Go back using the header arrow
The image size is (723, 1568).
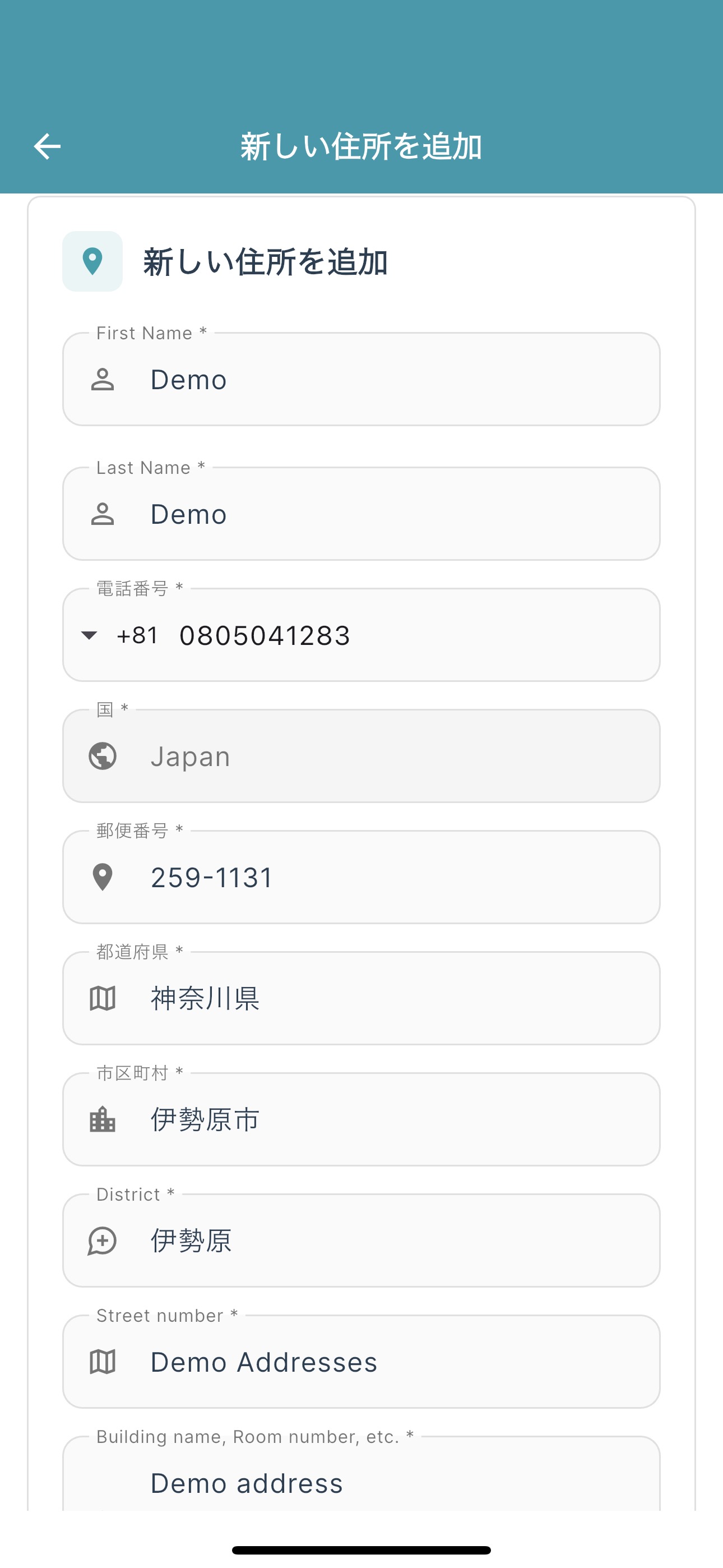tap(47, 147)
